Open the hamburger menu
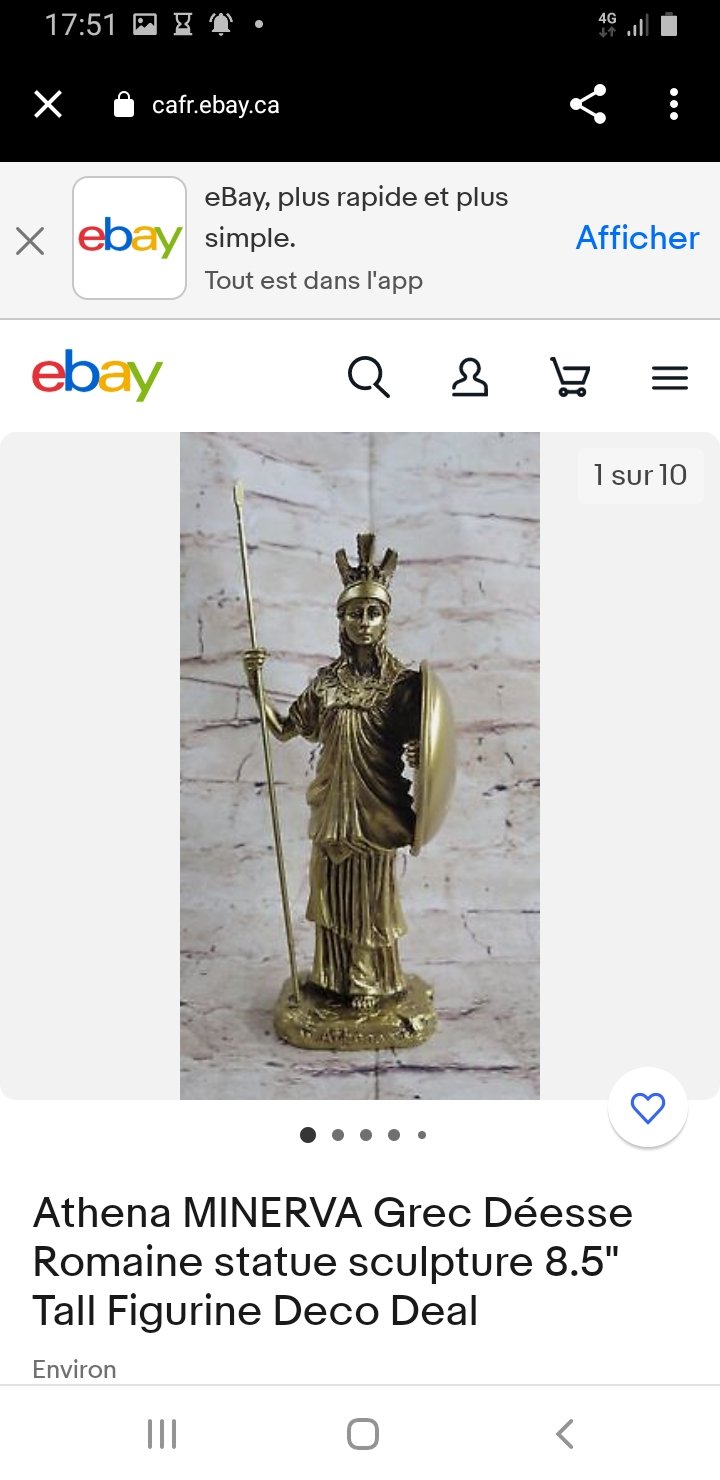Viewport: 720px width, 1480px height. (670, 378)
